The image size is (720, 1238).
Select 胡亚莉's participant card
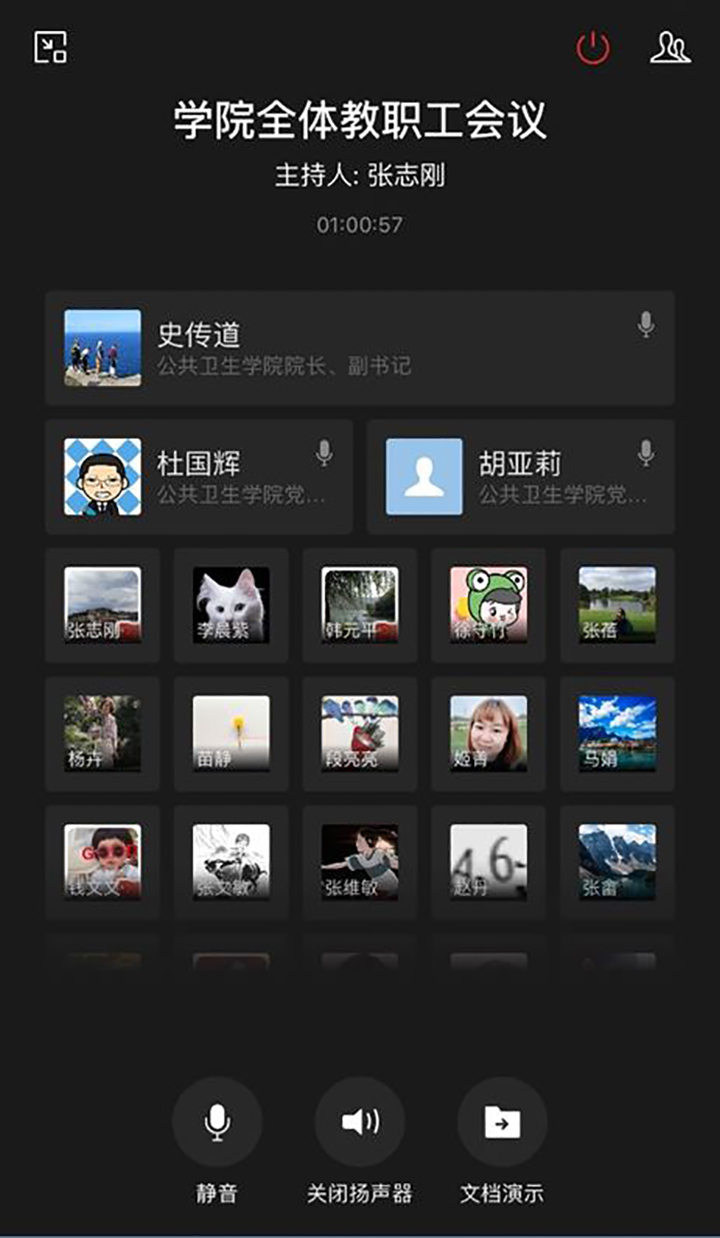(x=520, y=477)
